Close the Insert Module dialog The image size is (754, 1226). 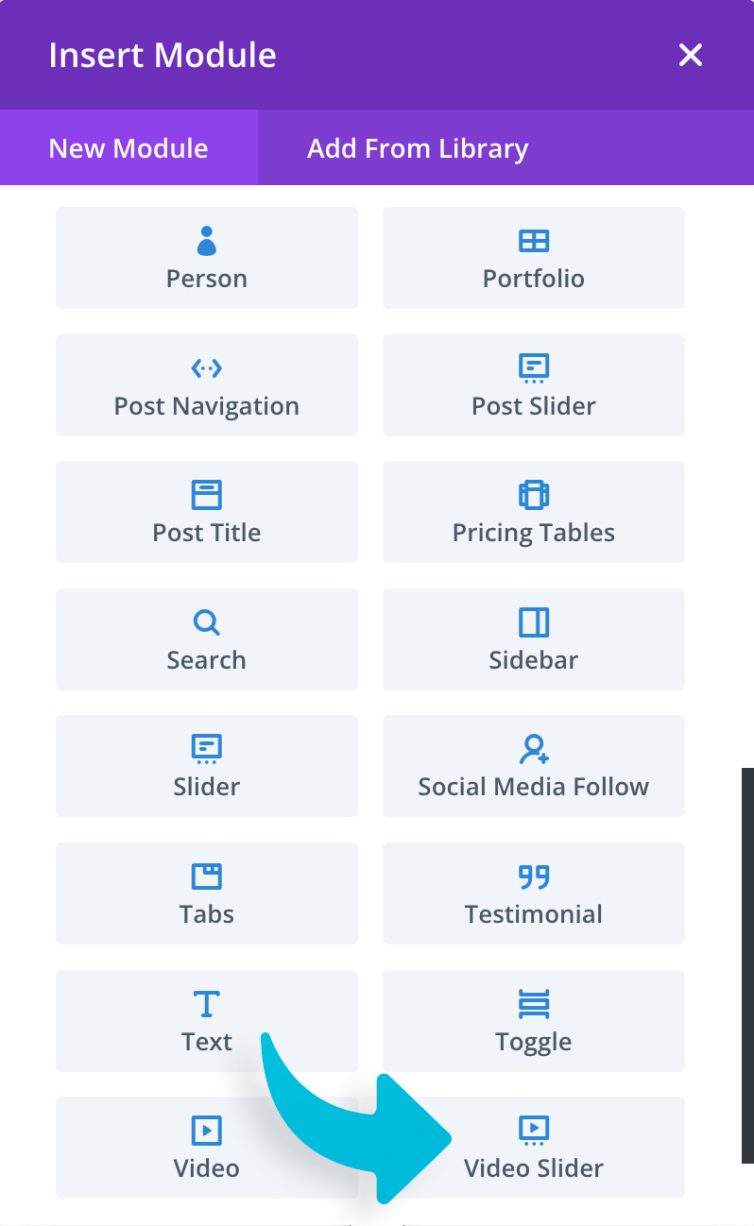point(689,55)
